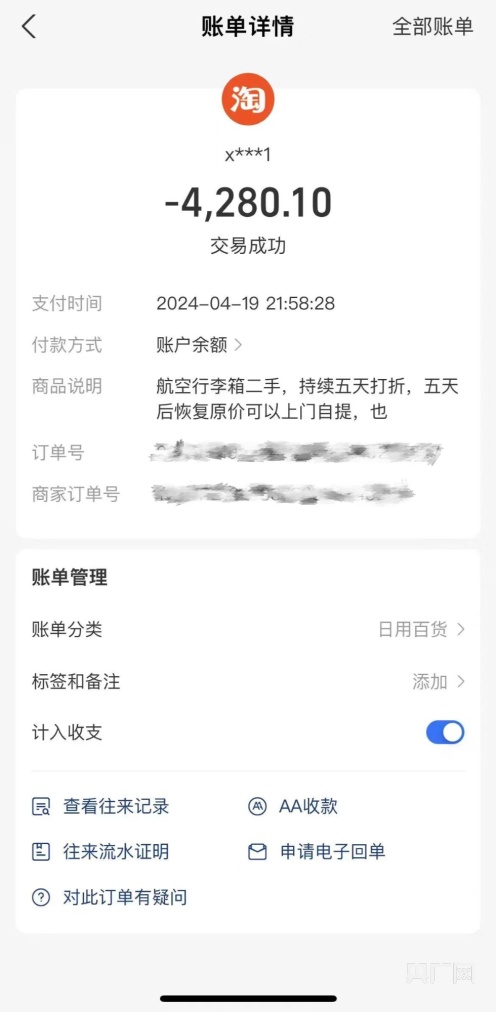Open 对此订单有疑问 help

click(x=110, y=897)
